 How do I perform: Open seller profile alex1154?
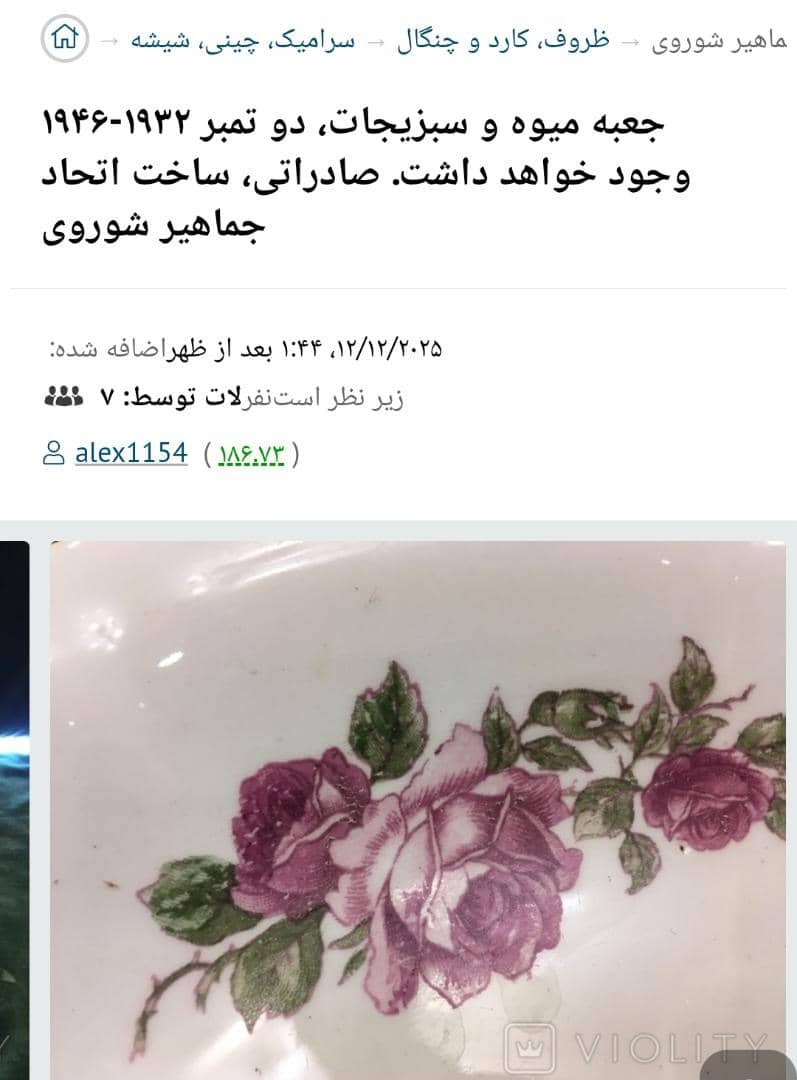tap(131, 453)
